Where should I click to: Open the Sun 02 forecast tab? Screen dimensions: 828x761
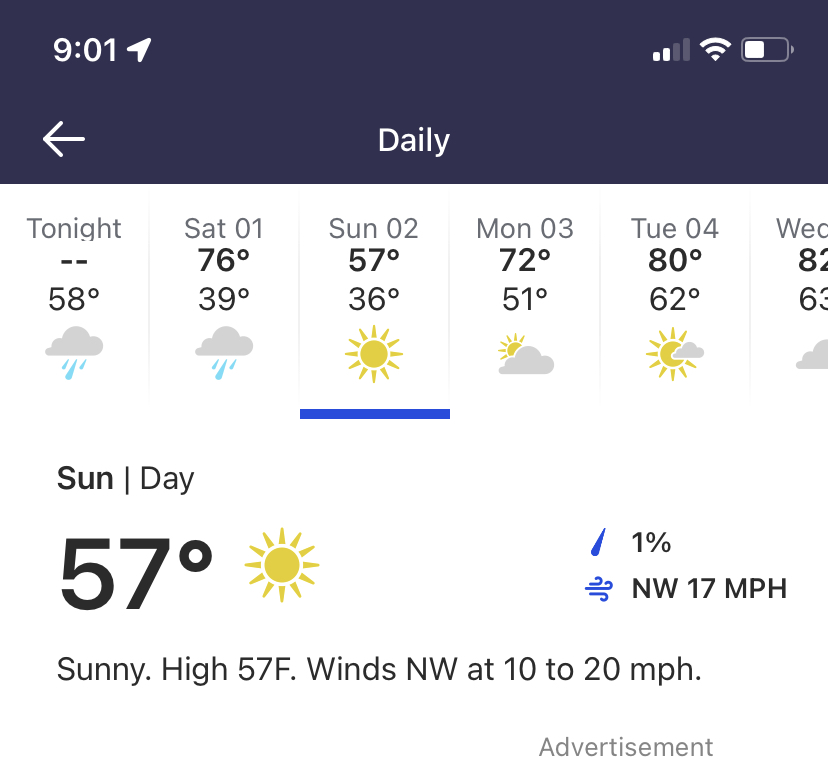374,295
